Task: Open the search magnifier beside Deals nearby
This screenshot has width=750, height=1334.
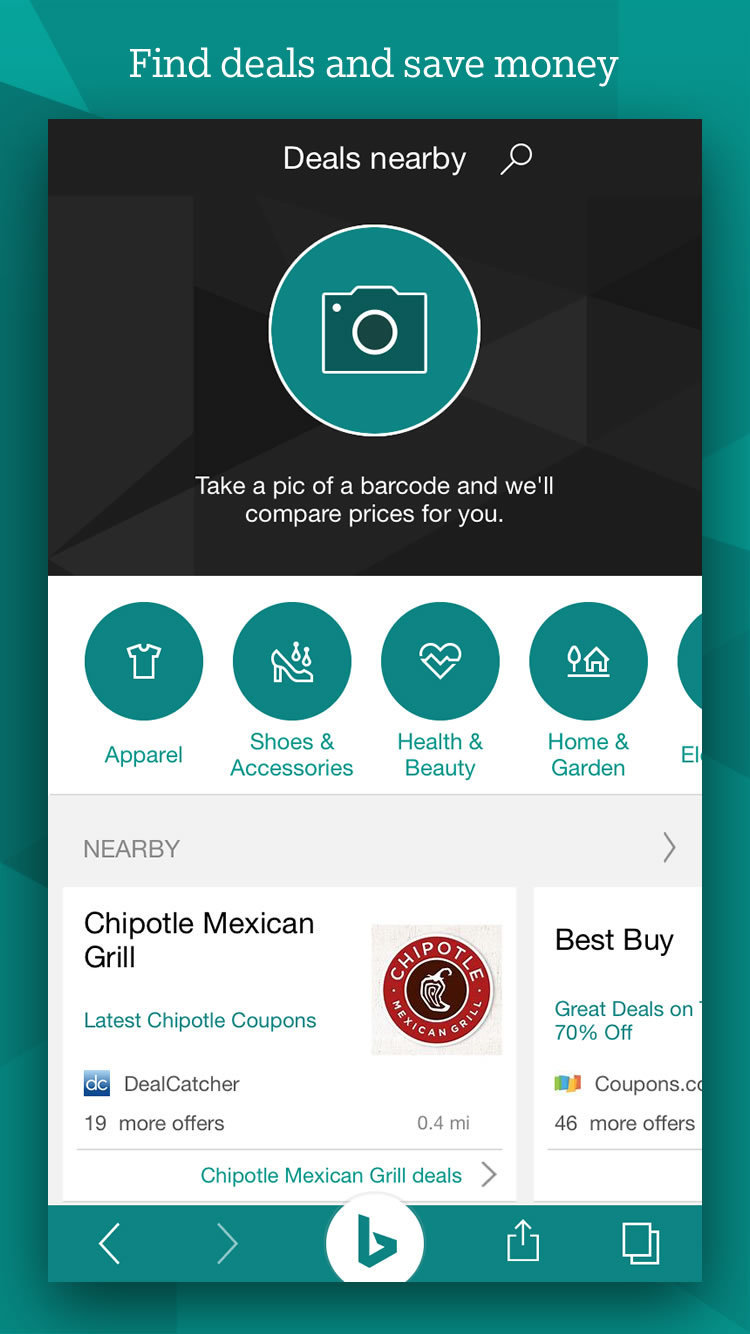Action: (x=516, y=159)
